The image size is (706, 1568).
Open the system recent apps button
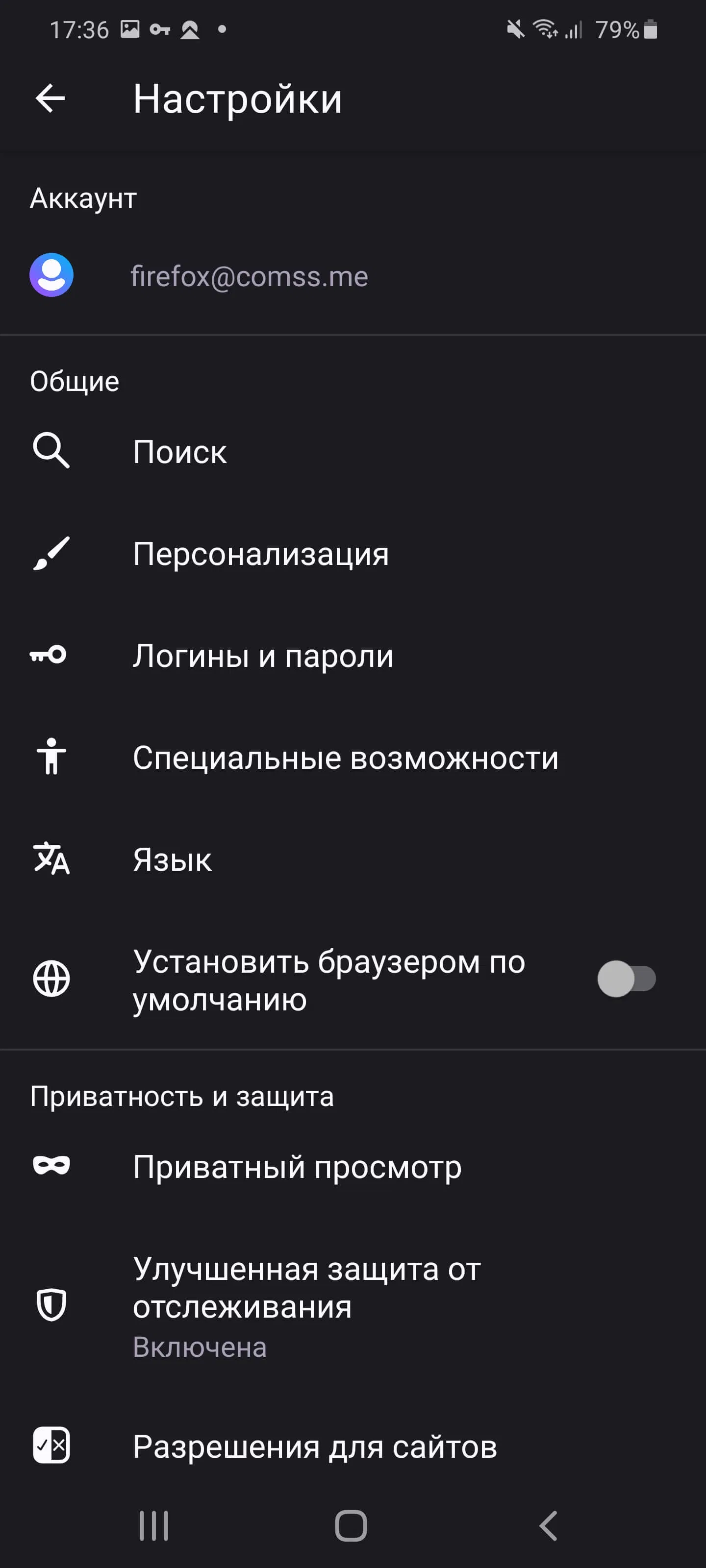(x=154, y=1526)
